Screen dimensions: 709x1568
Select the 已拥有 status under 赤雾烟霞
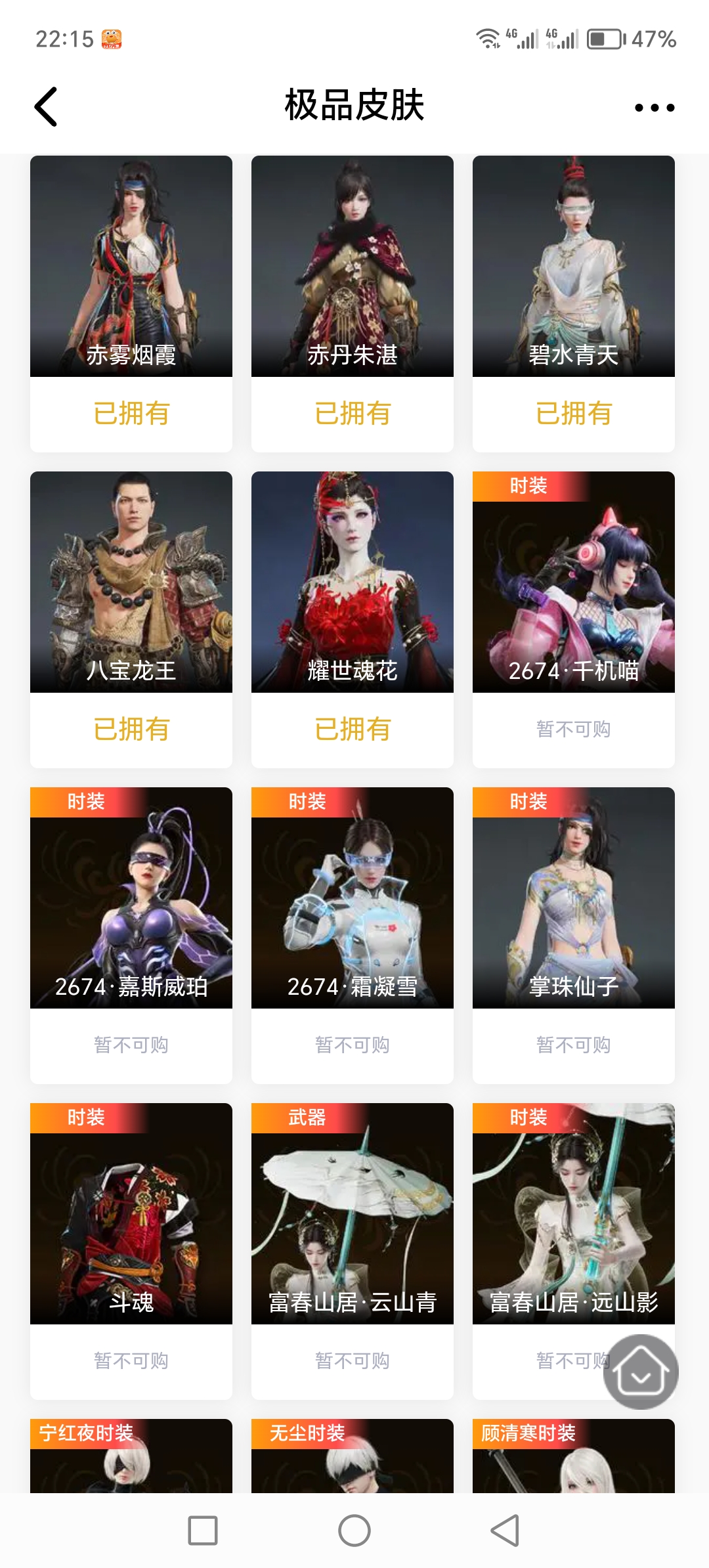pos(131,414)
